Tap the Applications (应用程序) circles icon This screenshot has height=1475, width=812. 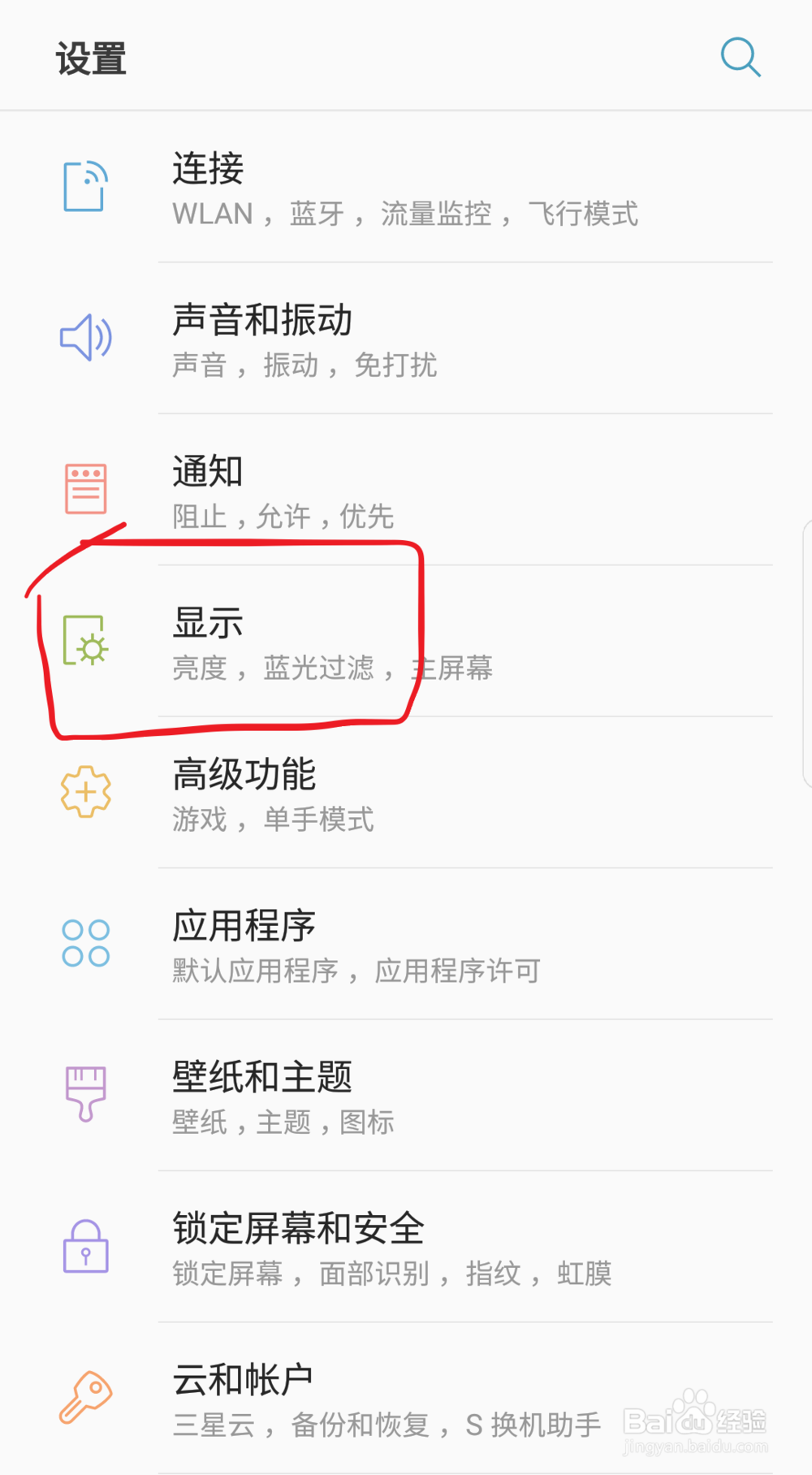85,941
